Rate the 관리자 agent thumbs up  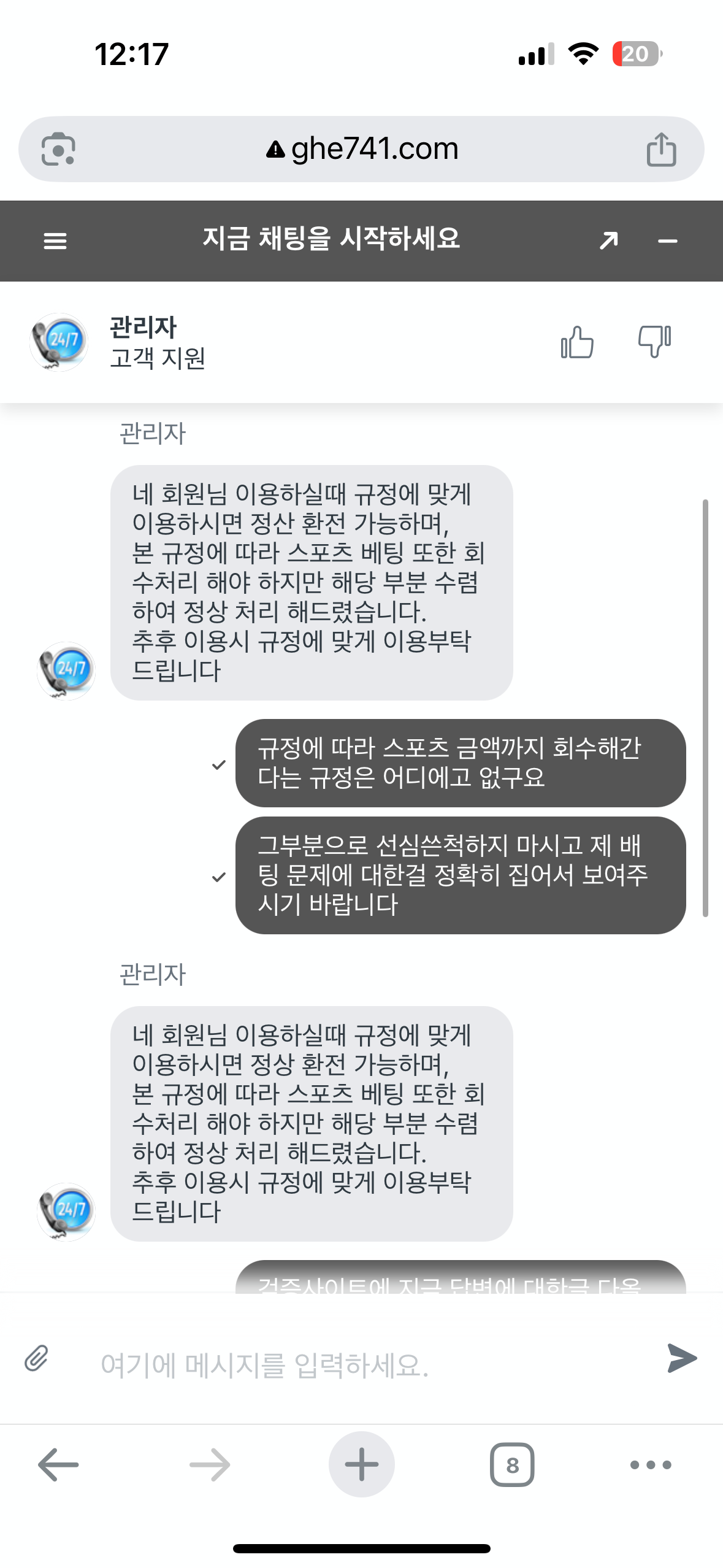coord(577,342)
